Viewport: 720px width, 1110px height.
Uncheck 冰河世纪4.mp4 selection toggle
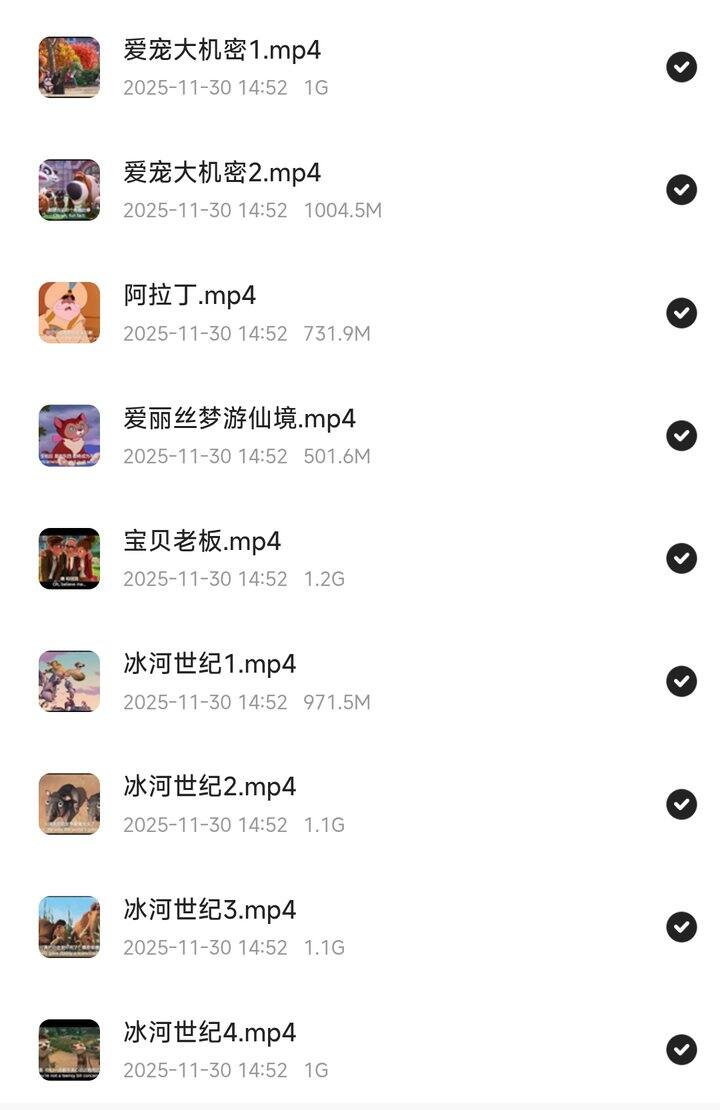click(682, 1051)
